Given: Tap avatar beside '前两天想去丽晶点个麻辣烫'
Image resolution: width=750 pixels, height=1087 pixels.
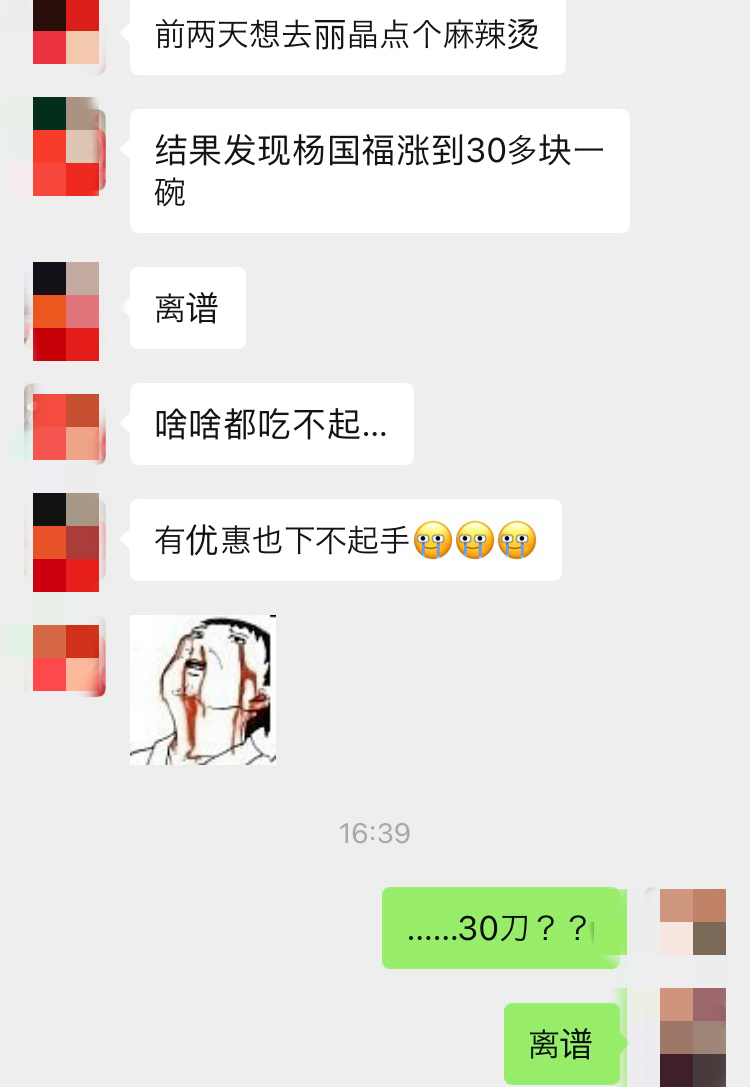Looking at the screenshot, I should (x=66, y=32).
